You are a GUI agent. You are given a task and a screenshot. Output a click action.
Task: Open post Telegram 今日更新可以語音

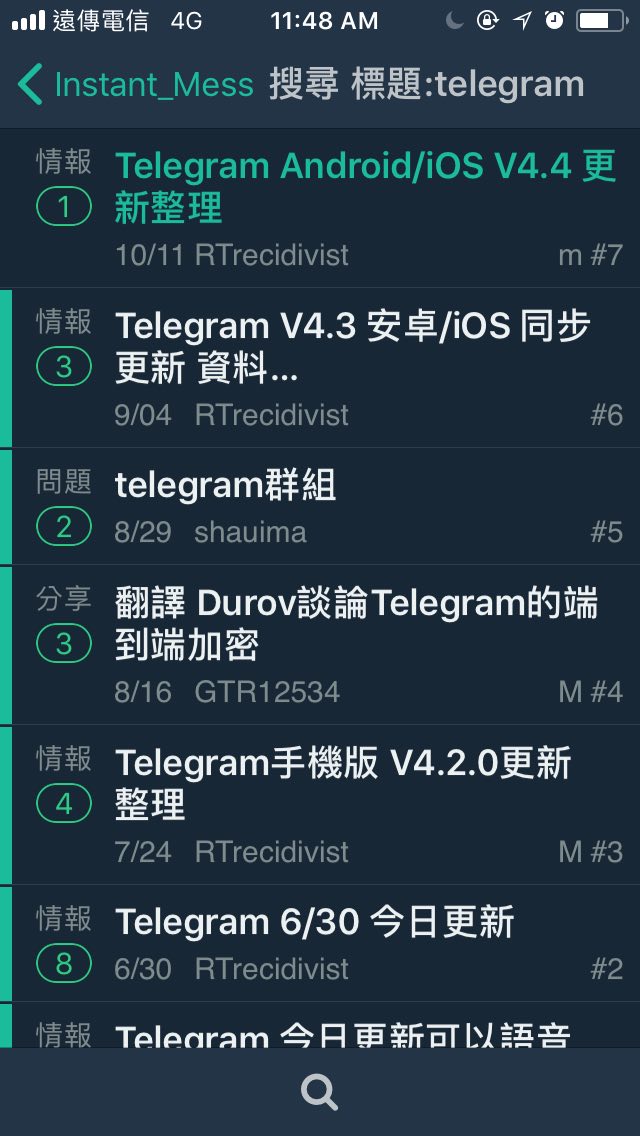342,1034
